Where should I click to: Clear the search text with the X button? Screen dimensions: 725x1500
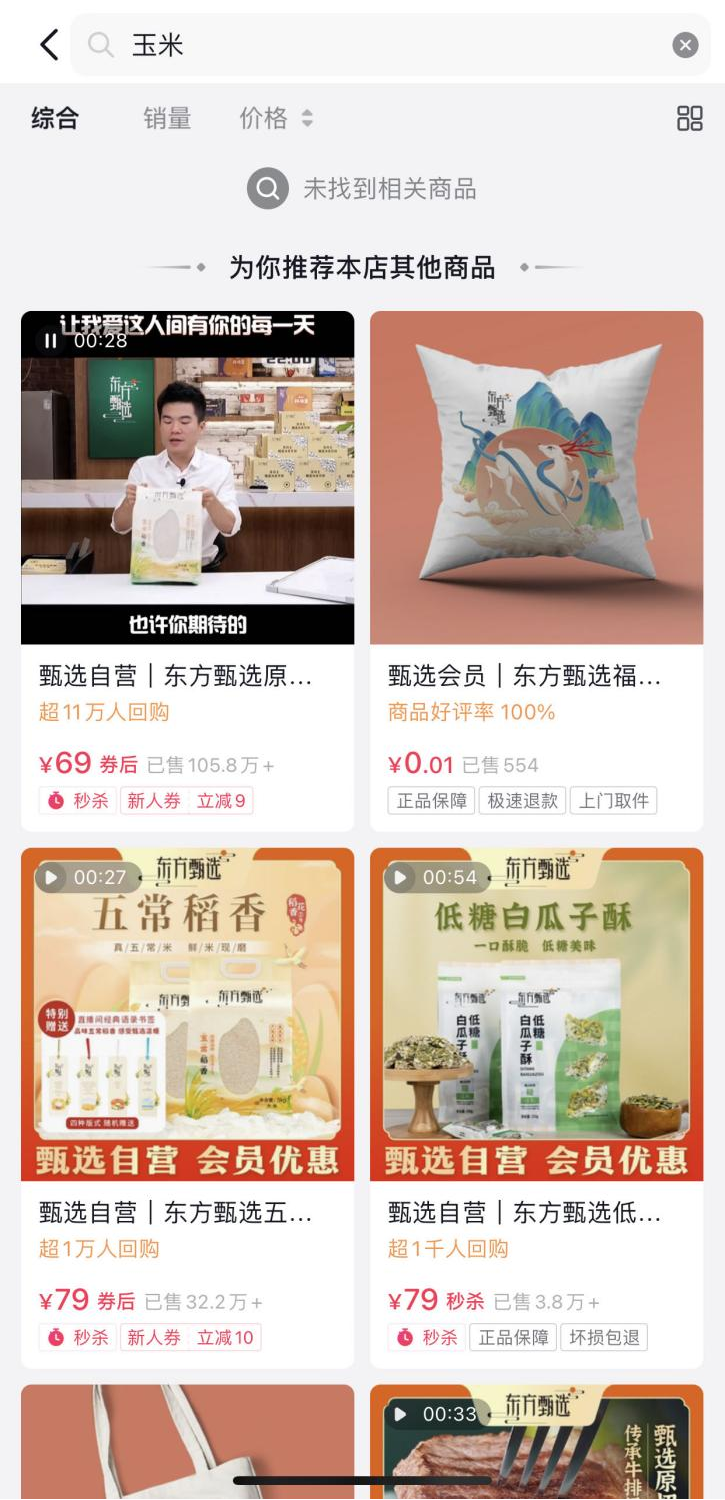(685, 45)
